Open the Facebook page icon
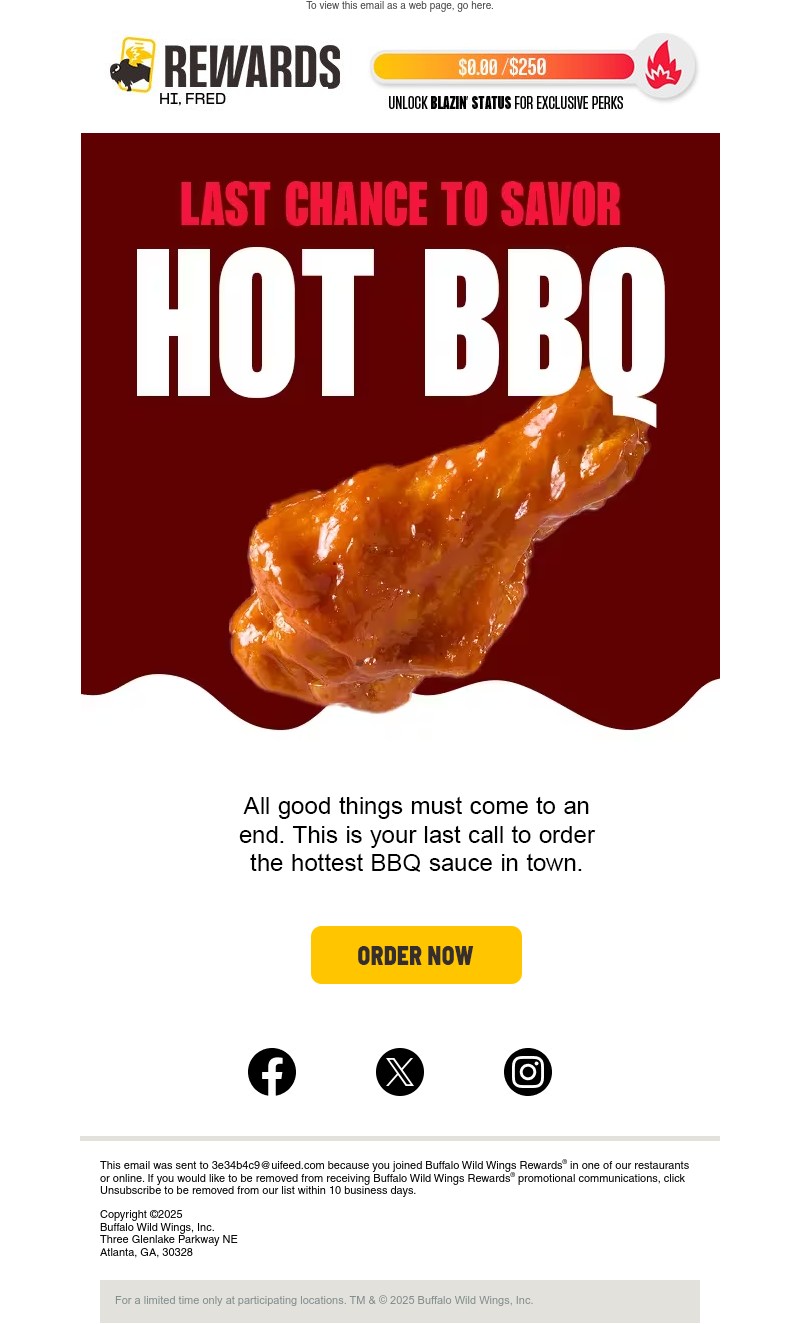The image size is (800, 1324). point(272,1072)
